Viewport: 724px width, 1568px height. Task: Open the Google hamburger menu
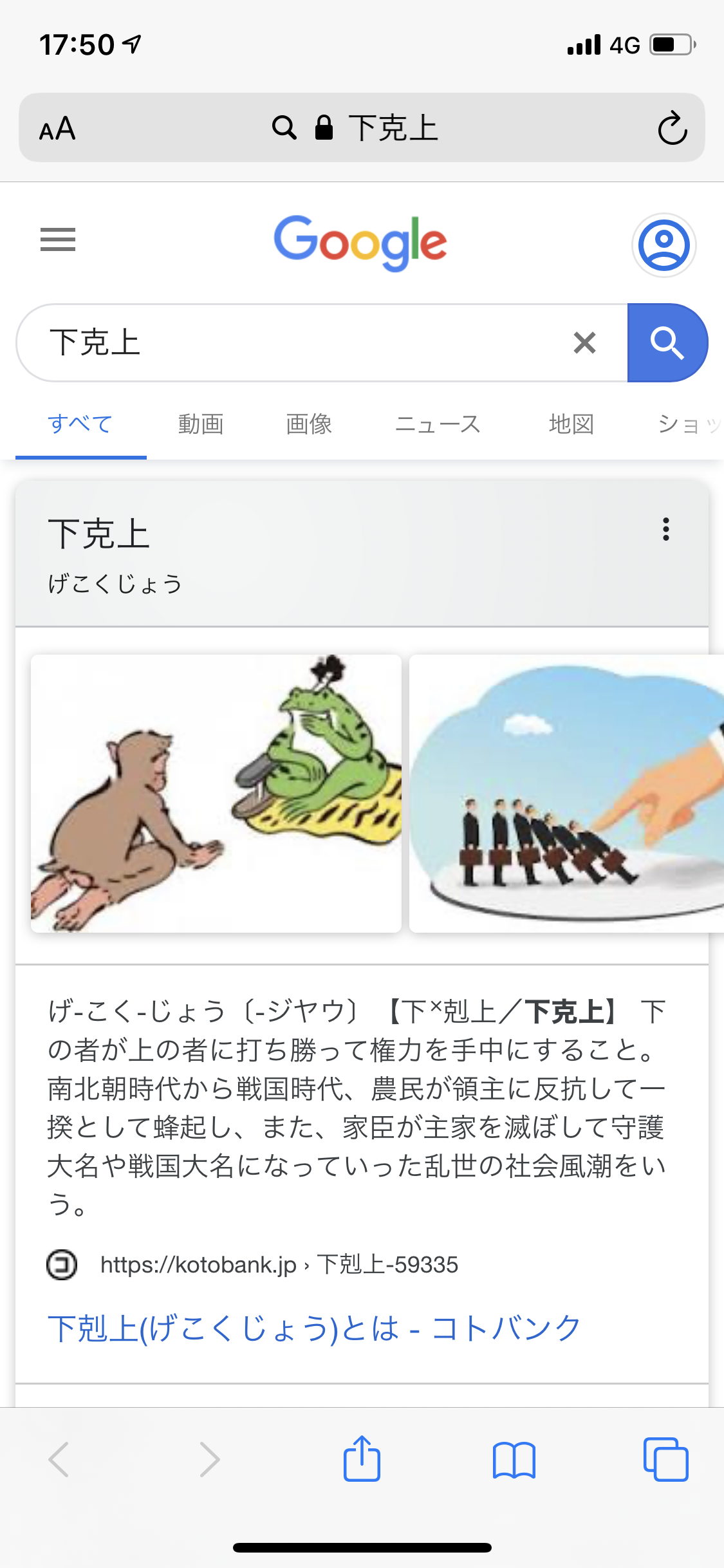[x=58, y=239]
